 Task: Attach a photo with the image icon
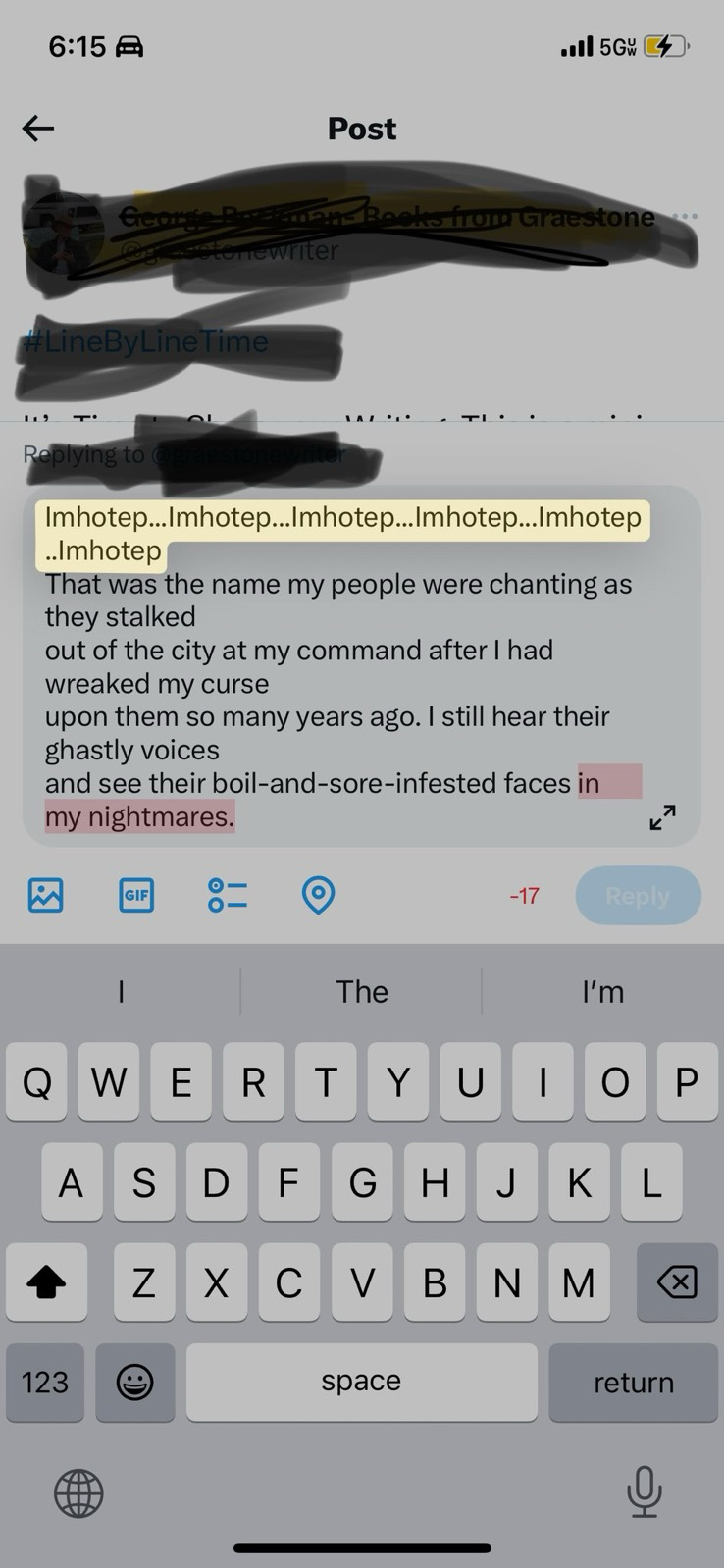coord(45,895)
